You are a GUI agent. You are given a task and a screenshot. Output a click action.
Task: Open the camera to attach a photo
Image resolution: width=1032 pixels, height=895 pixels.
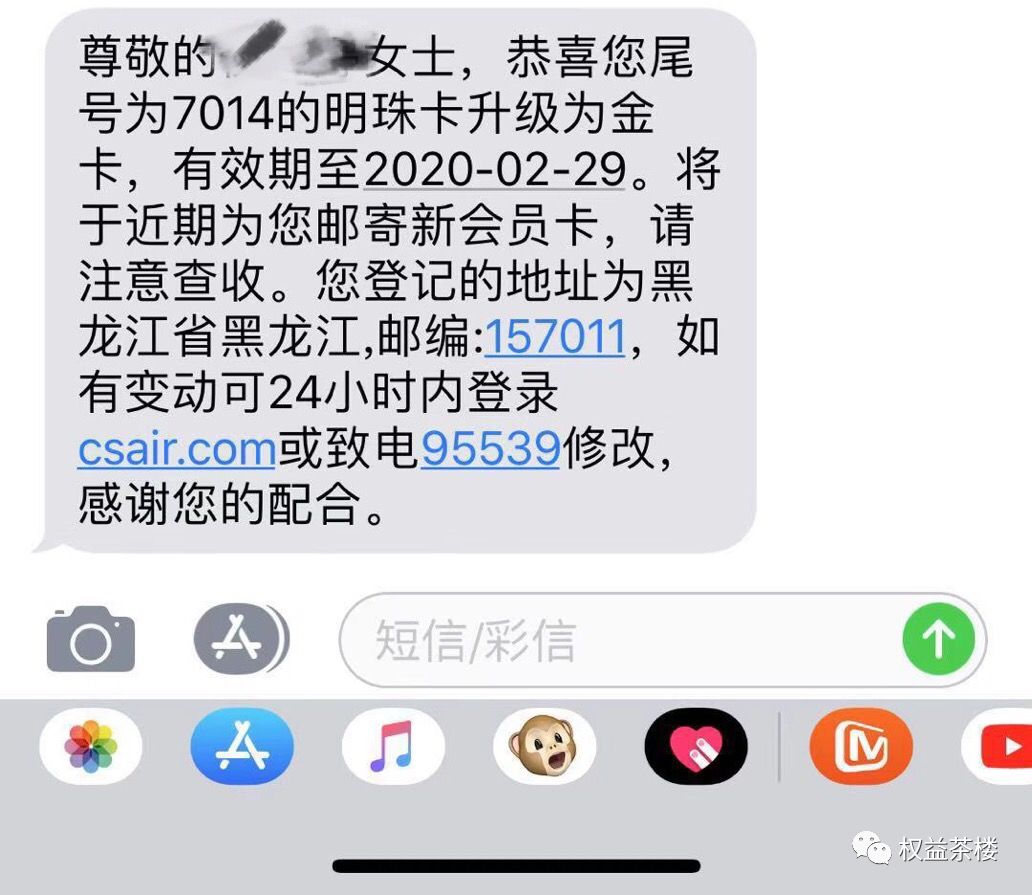(91, 640)
